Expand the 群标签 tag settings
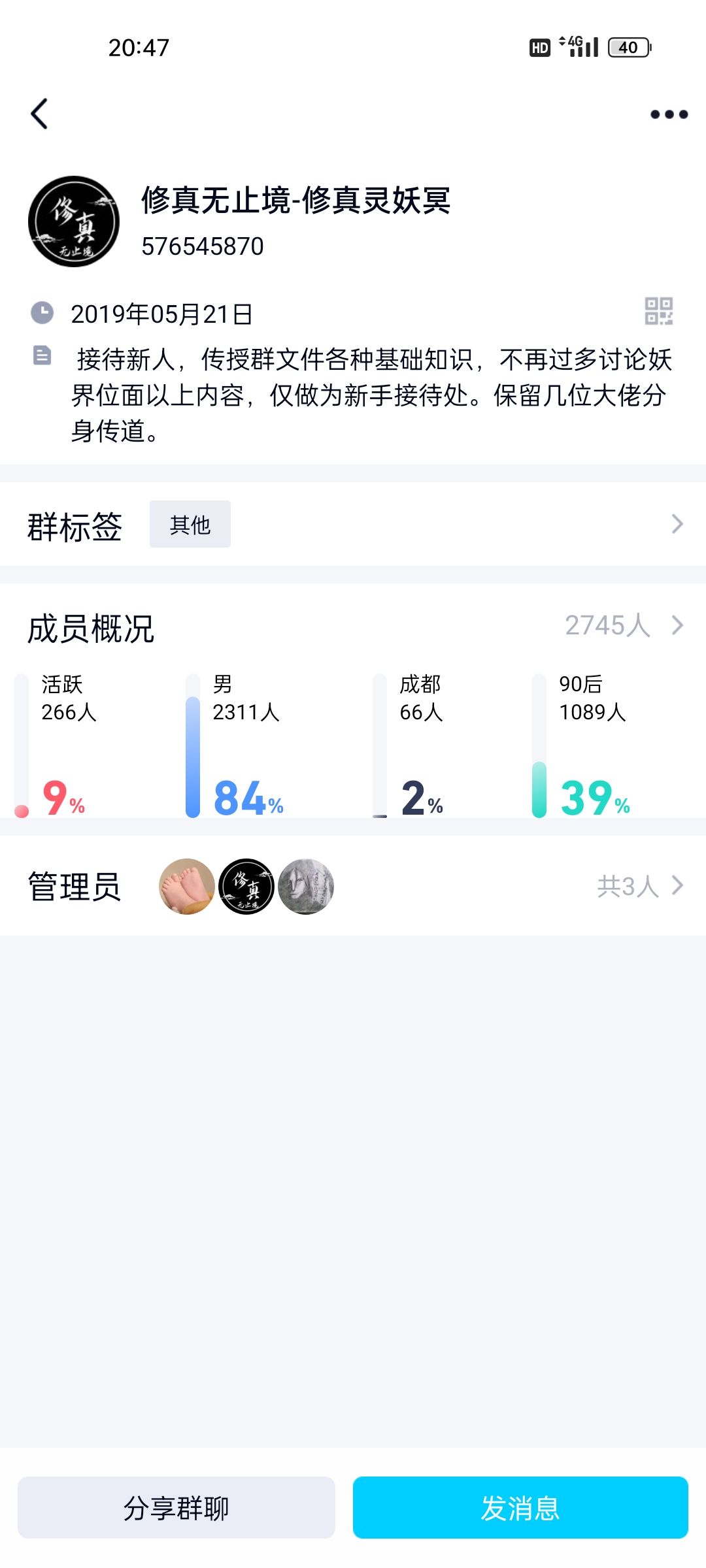 (677, 523)
